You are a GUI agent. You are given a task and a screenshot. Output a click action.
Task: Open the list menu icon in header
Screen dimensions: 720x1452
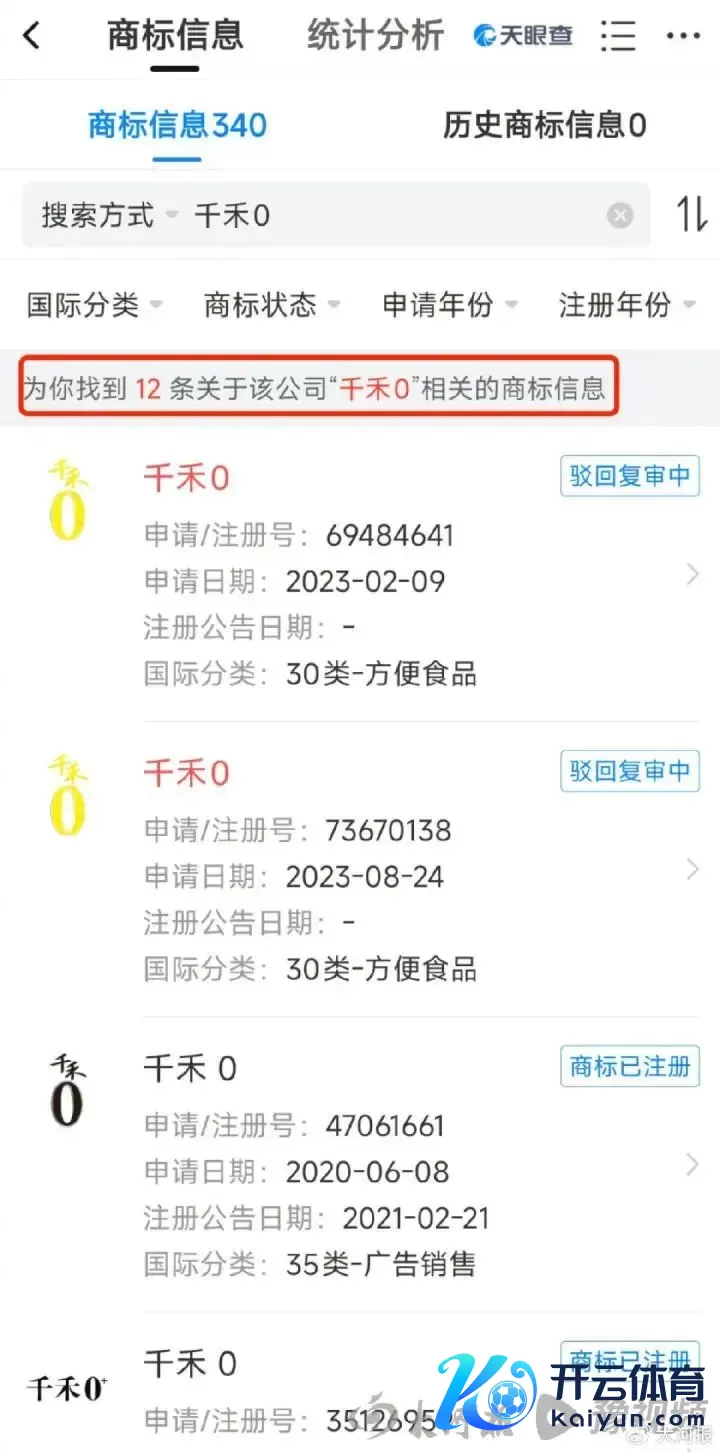click(x=618, y=37)
